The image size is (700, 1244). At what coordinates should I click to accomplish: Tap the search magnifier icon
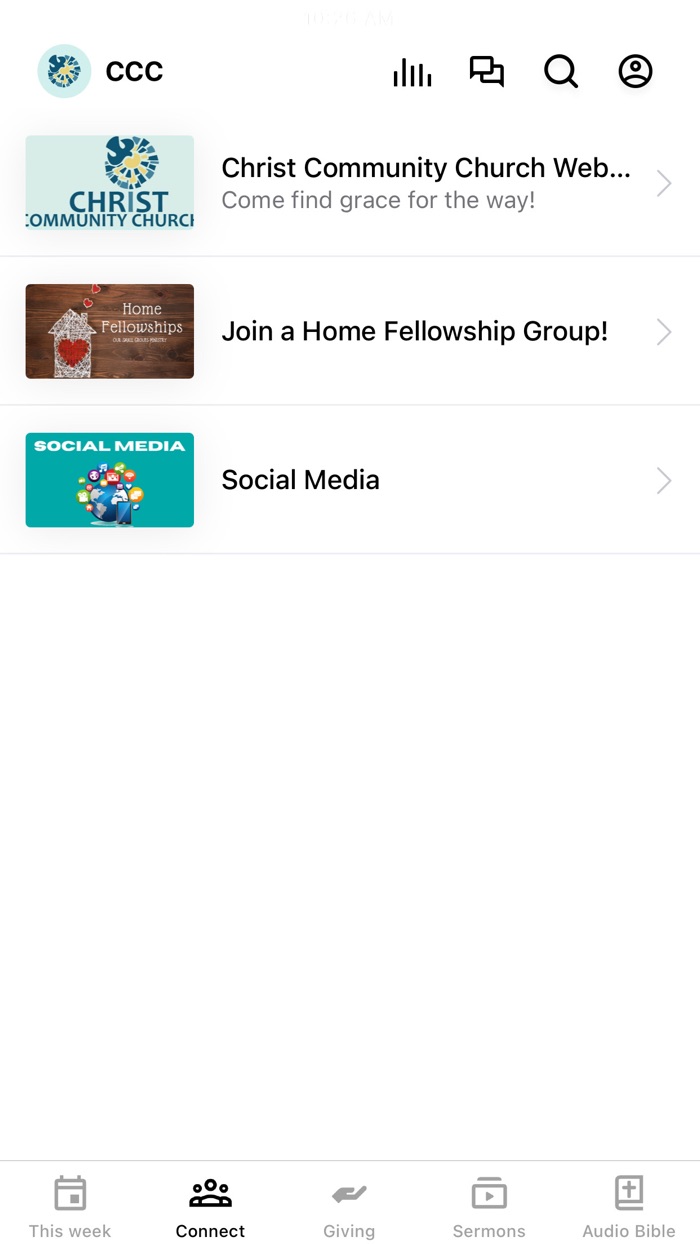561,72
